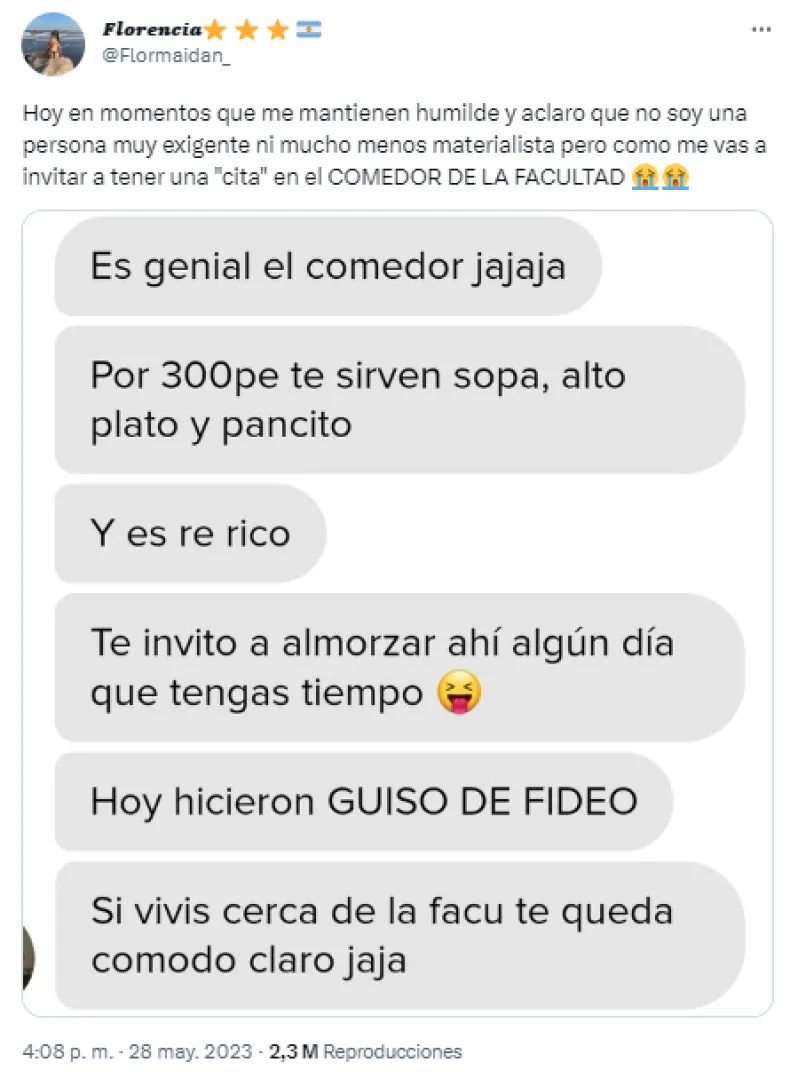Open the attached chat screenshot image

[397, 612]
